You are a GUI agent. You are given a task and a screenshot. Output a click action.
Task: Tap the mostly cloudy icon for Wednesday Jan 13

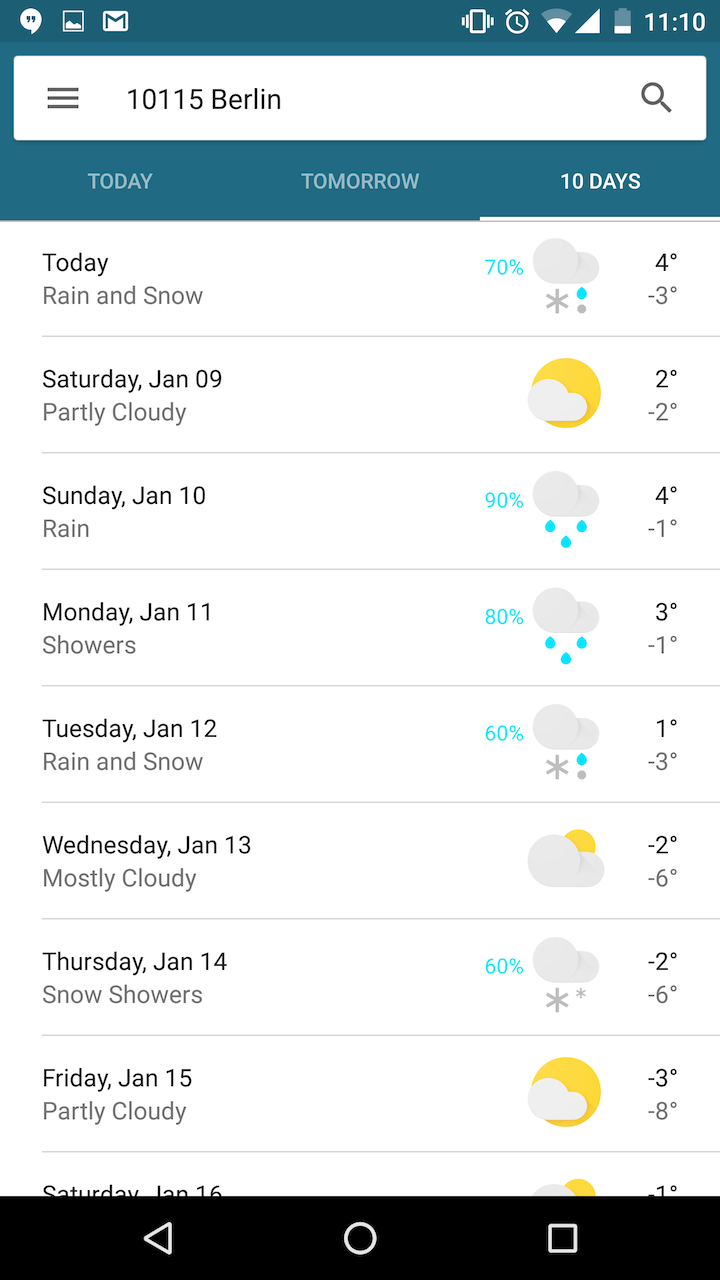565,858
